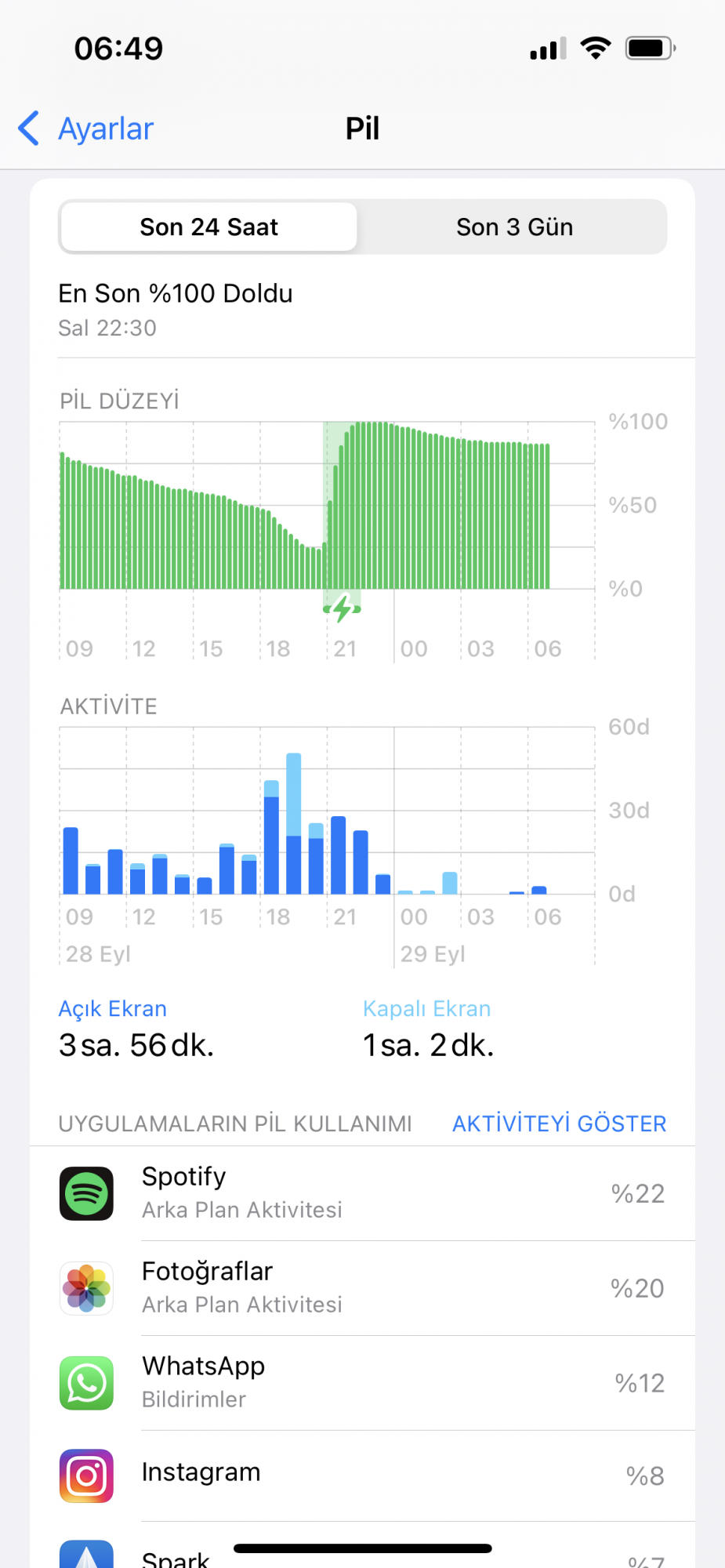This screenshot has width=725, height=1568.
Task: Tap AKTİVİTEYİ GÖSTER link
Action: (x=559, y=1123)
